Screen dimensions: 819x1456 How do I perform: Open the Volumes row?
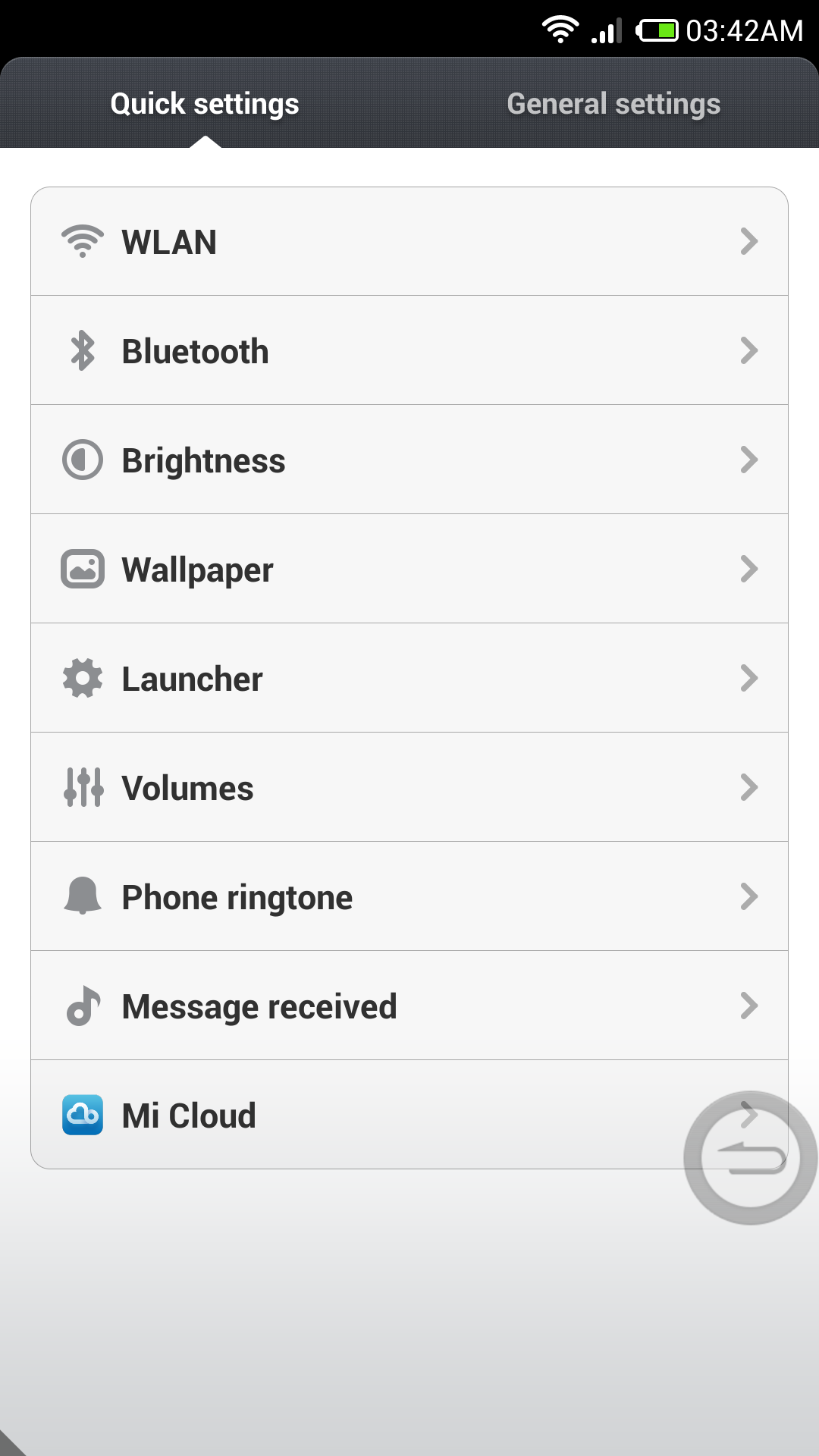point(409,787)
